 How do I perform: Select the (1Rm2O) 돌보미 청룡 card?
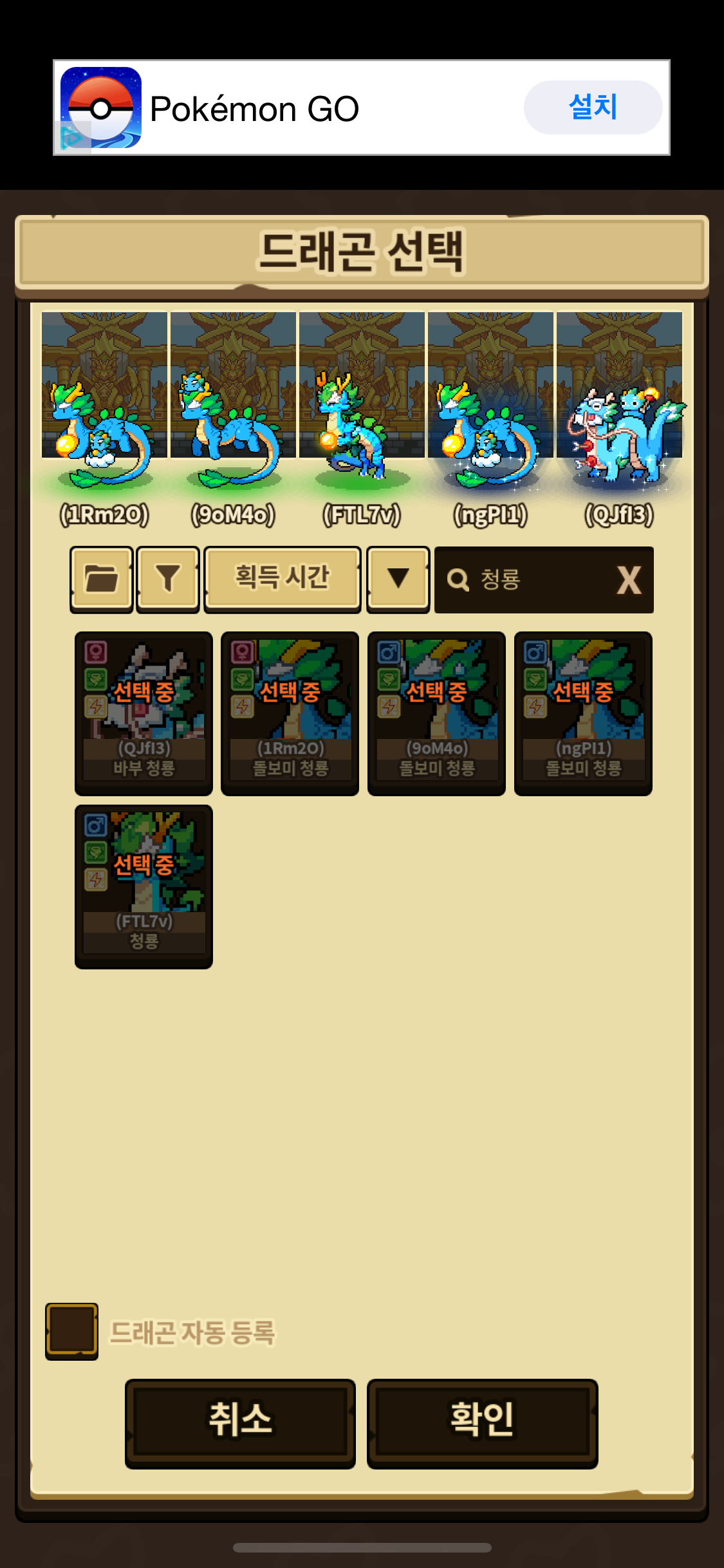tap(290, 713)
